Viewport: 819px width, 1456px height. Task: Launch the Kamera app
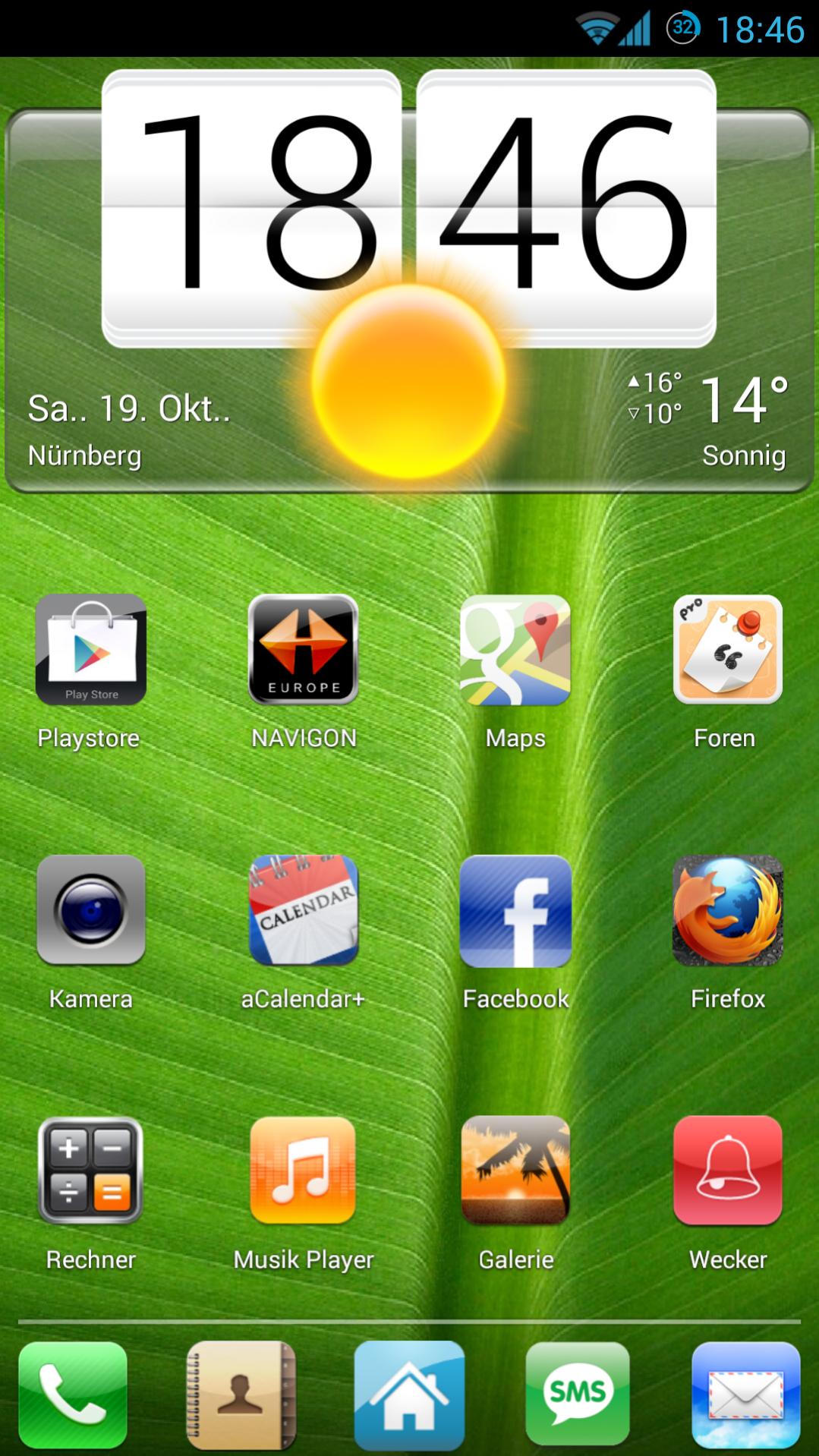pyautogui.click(x=90, y=910)
